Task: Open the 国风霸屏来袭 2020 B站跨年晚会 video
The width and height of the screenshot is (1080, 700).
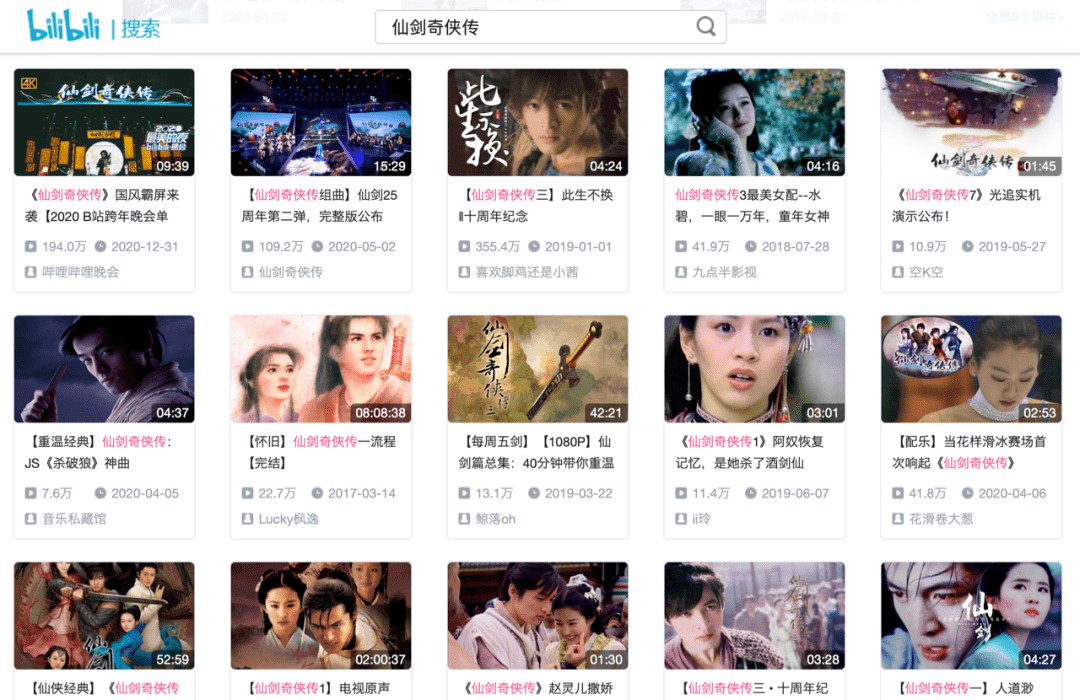Action: coord(104,122)
